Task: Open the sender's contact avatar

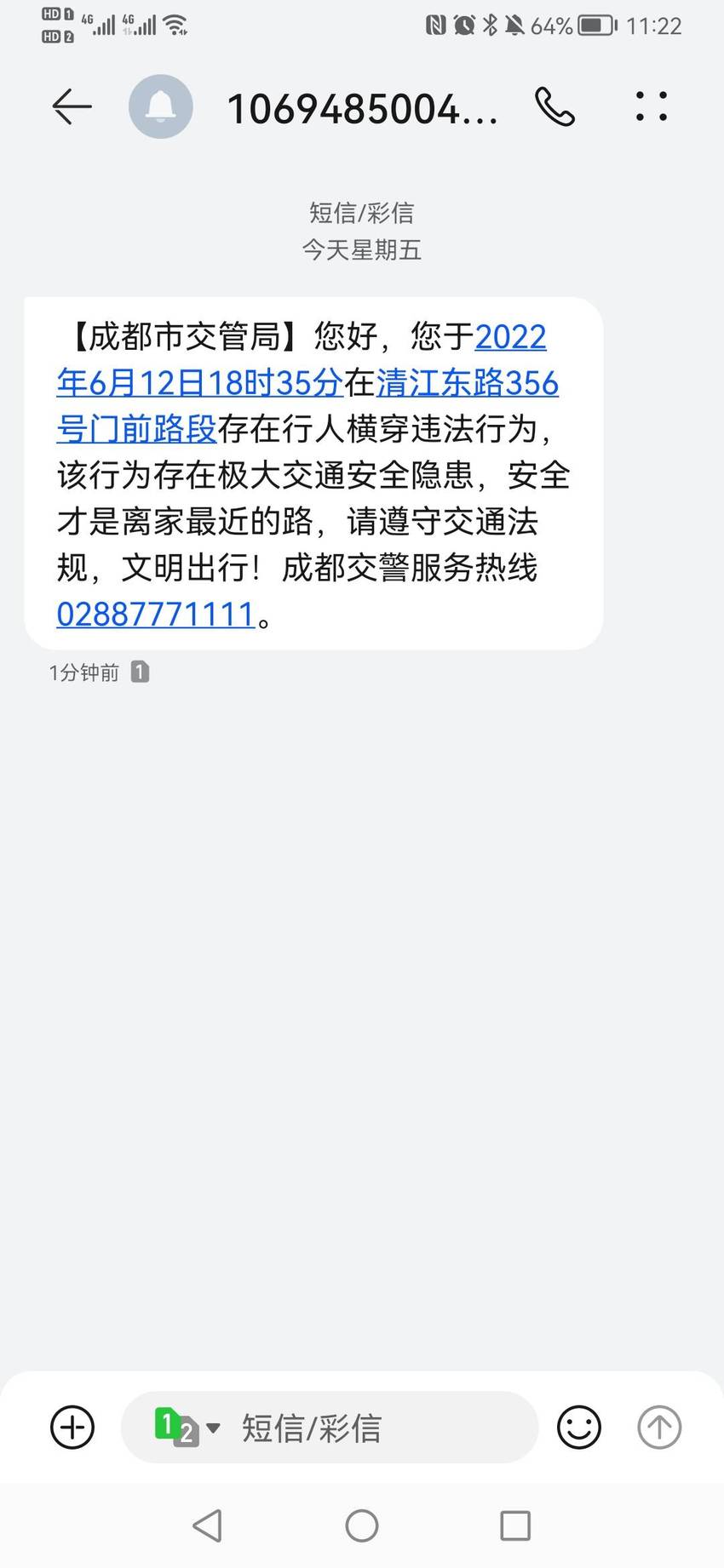Action: (160, 107)
